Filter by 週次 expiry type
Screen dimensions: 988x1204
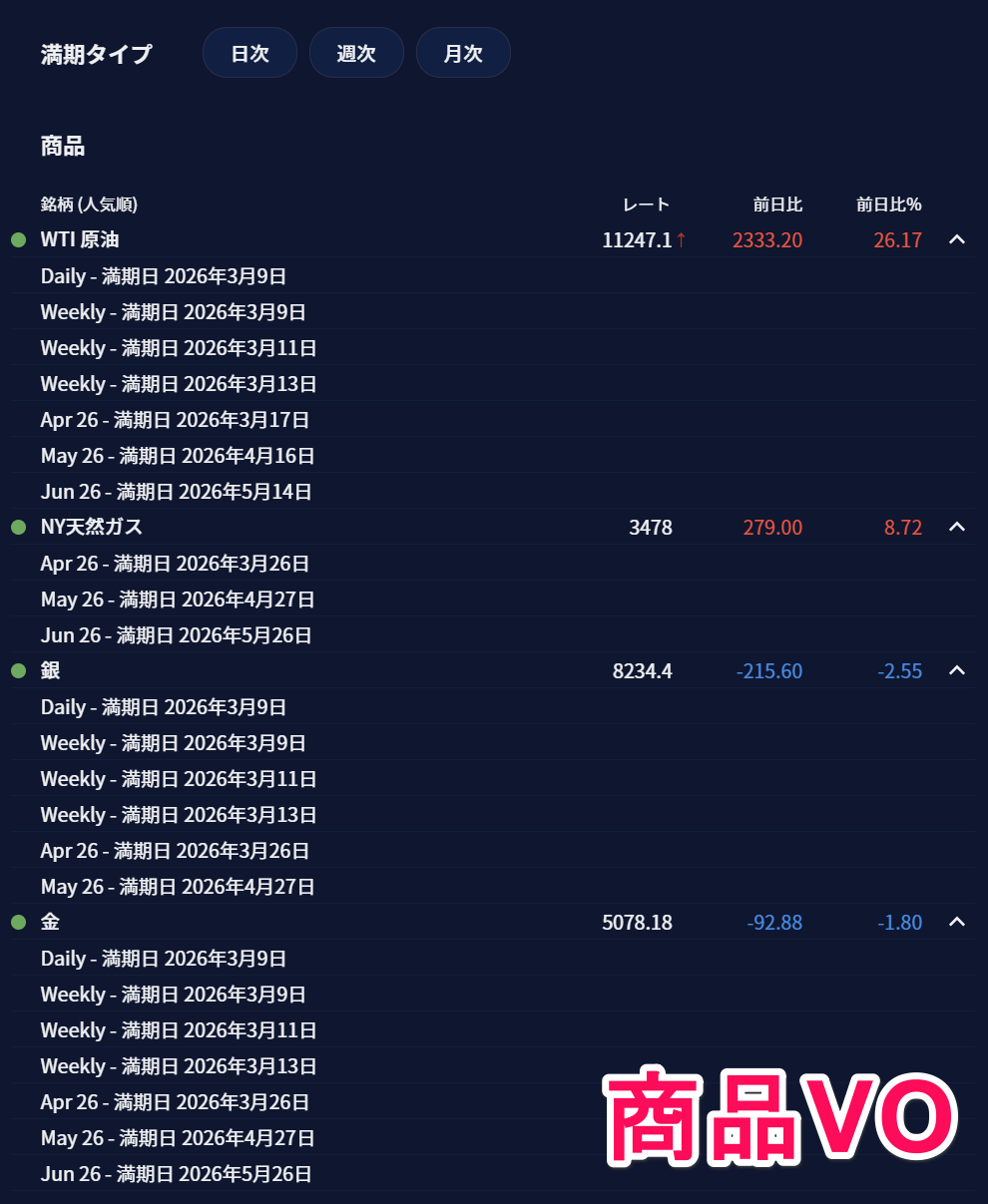click(x=356, y=53)
